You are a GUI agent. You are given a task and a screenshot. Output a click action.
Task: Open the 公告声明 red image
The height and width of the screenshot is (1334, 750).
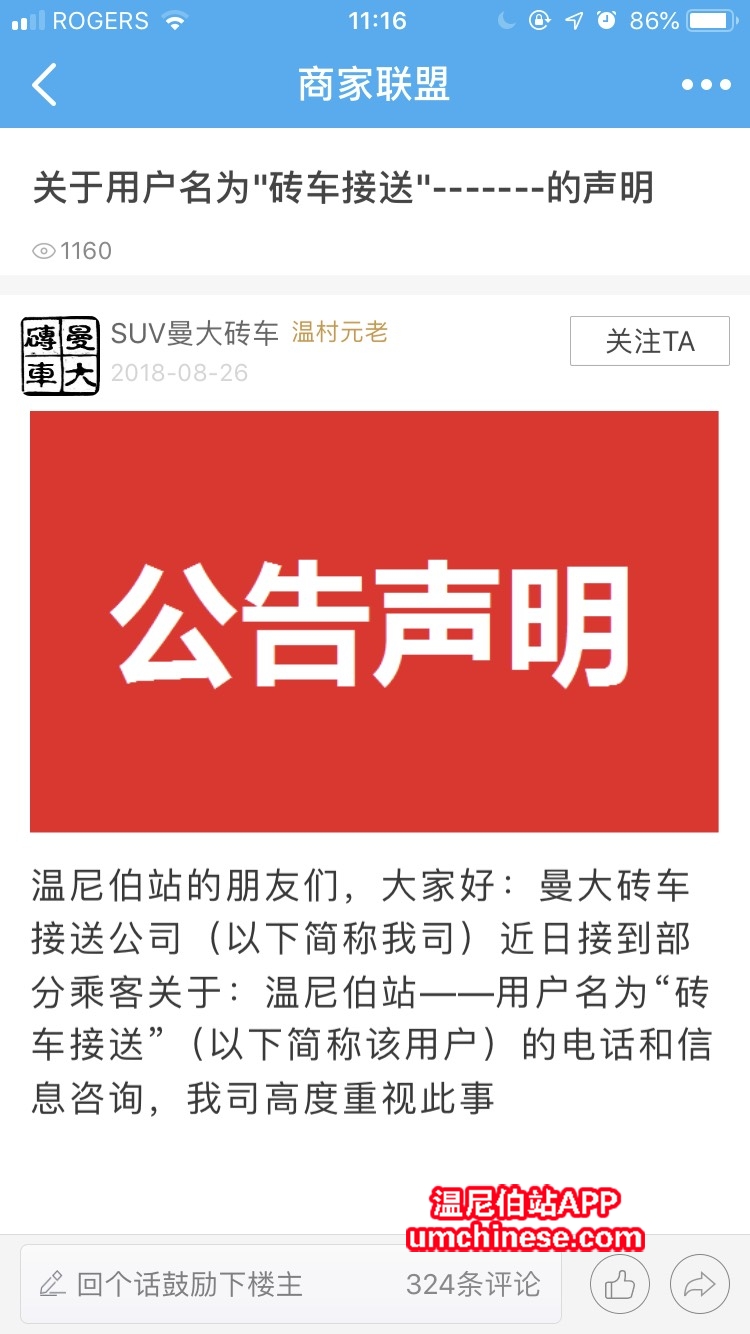[374, 621]
